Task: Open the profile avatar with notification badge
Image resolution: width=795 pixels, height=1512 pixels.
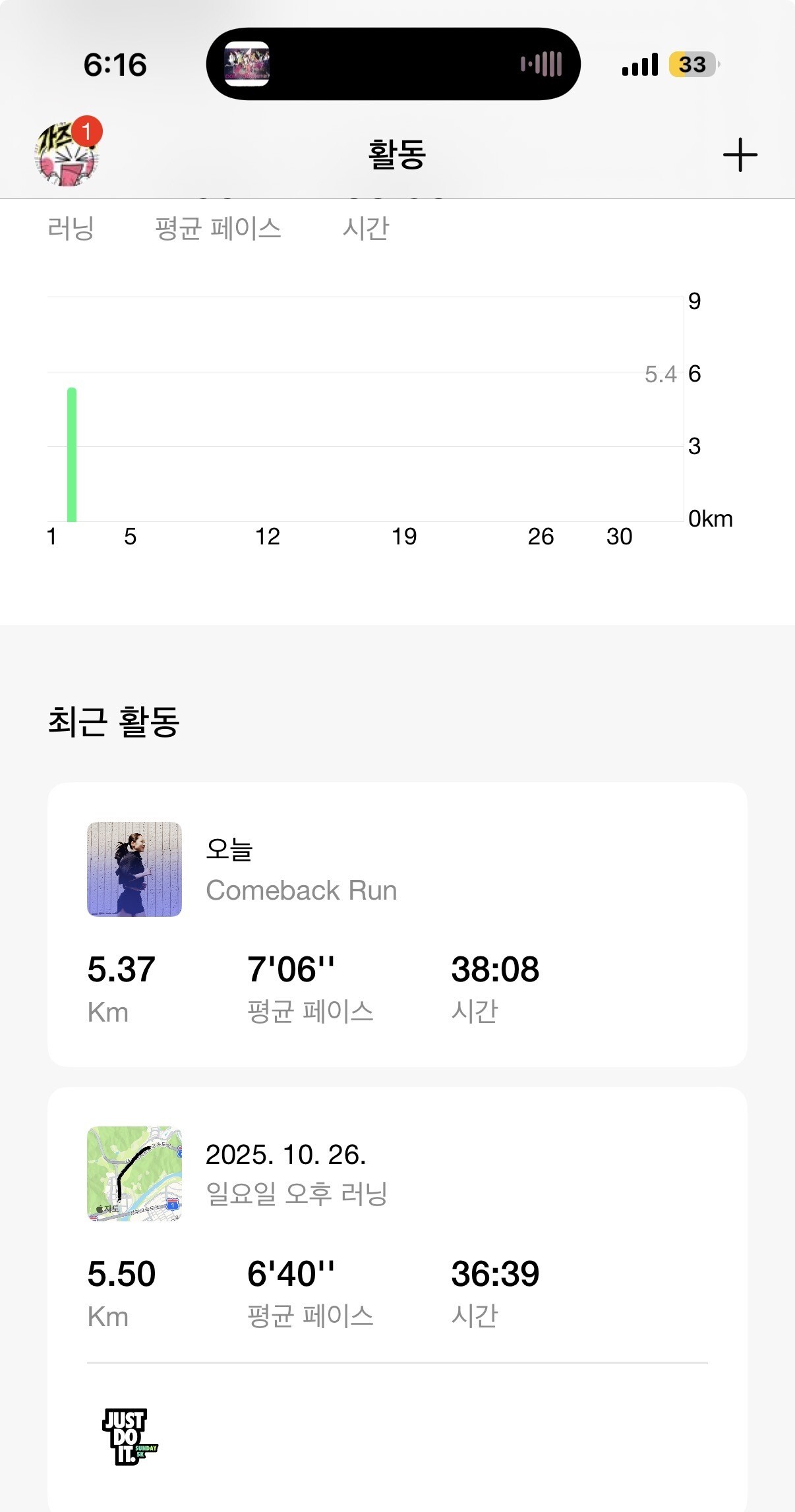Action: pyautogui.click(x=67, y=154)
